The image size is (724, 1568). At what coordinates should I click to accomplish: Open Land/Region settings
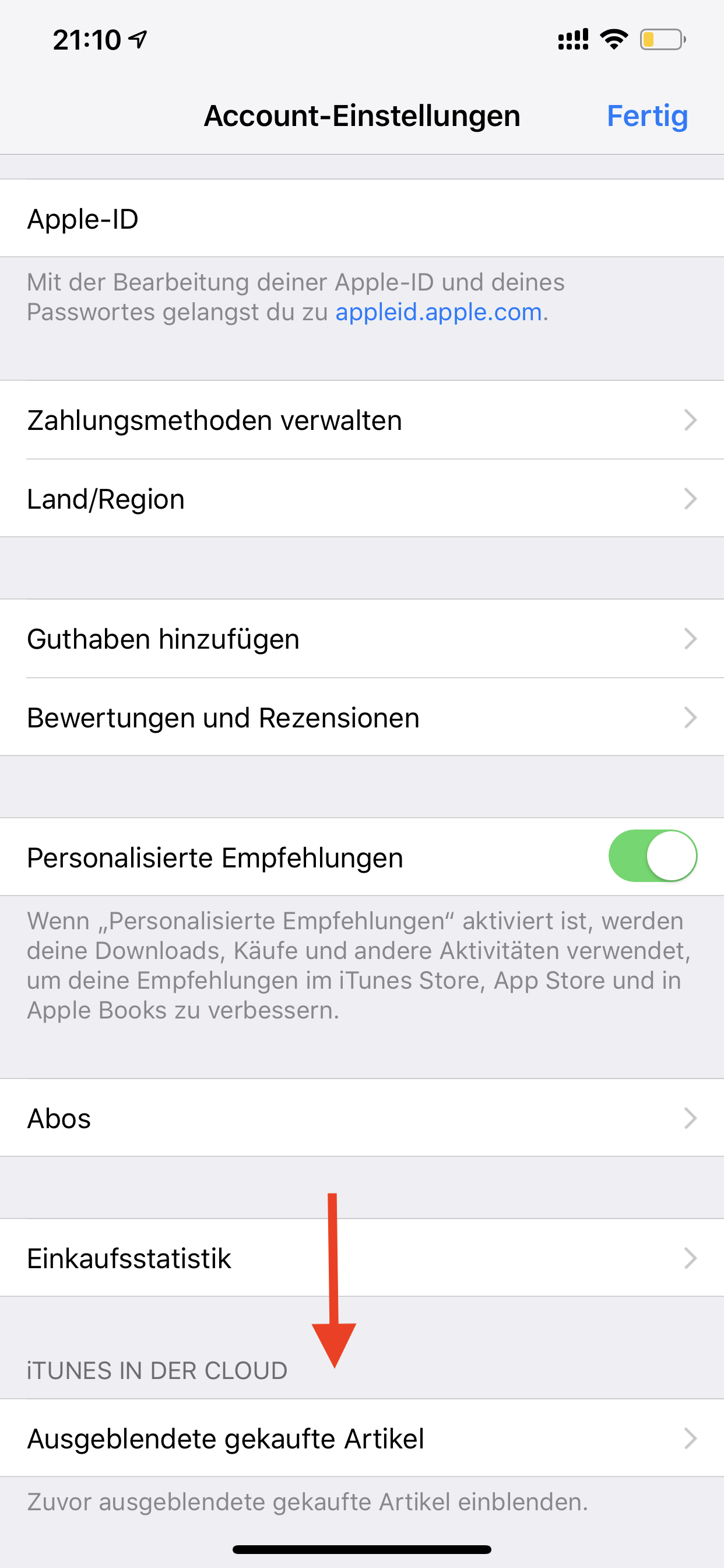[x=361, y=499]
